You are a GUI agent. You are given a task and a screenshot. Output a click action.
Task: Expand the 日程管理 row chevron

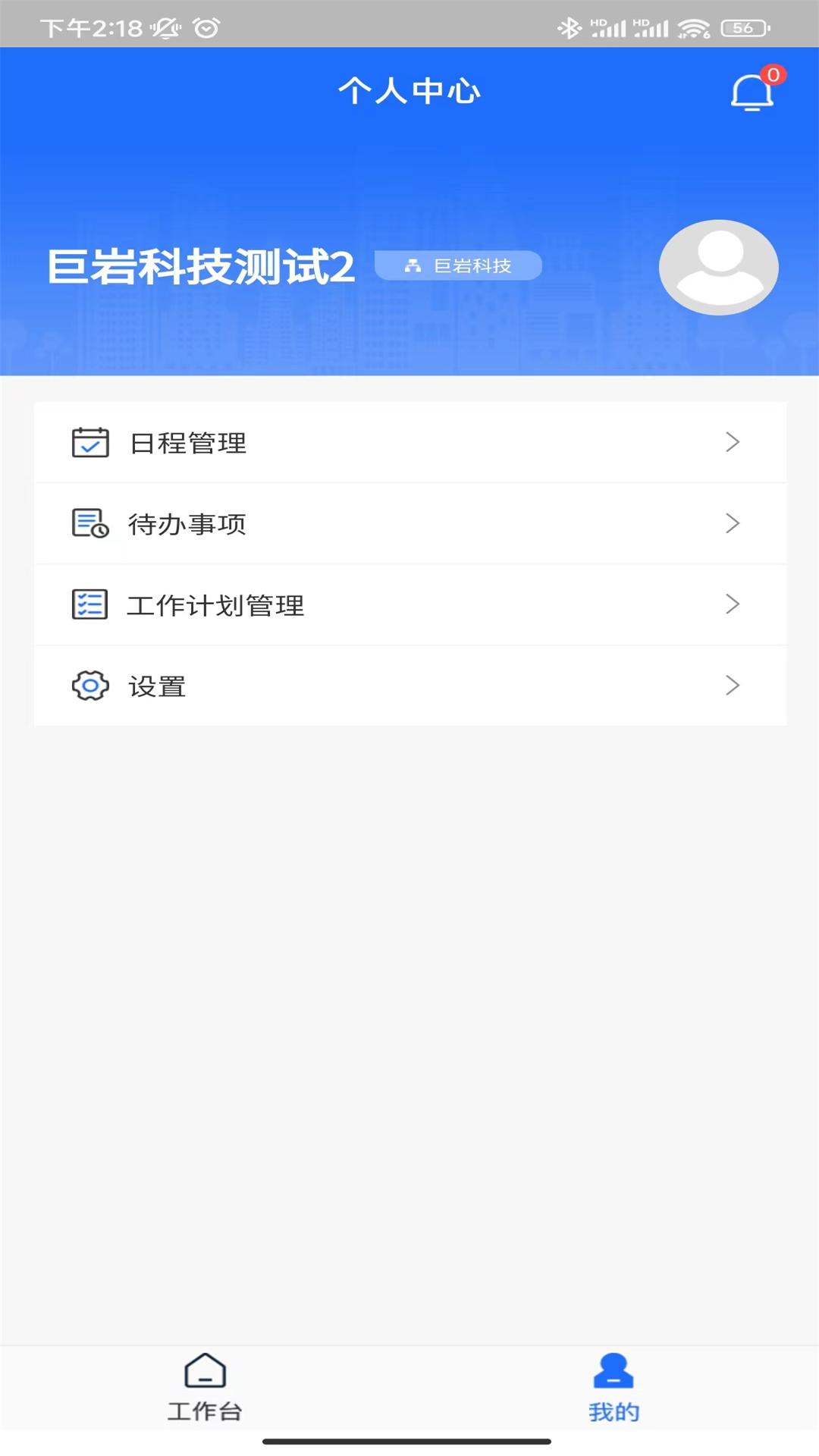732,442
